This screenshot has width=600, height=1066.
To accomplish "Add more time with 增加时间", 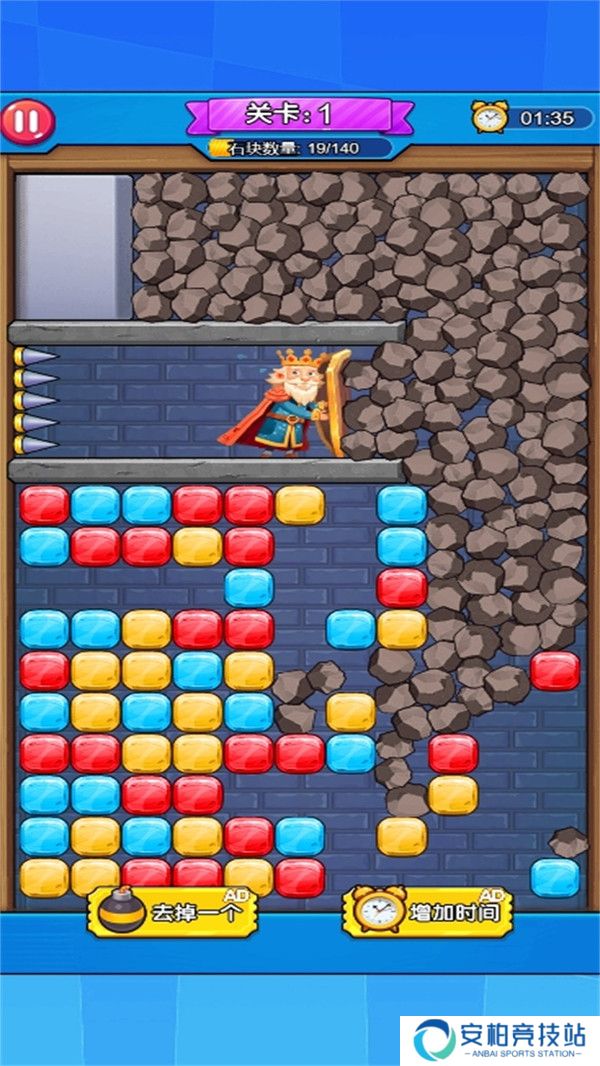I will point(428,911).
